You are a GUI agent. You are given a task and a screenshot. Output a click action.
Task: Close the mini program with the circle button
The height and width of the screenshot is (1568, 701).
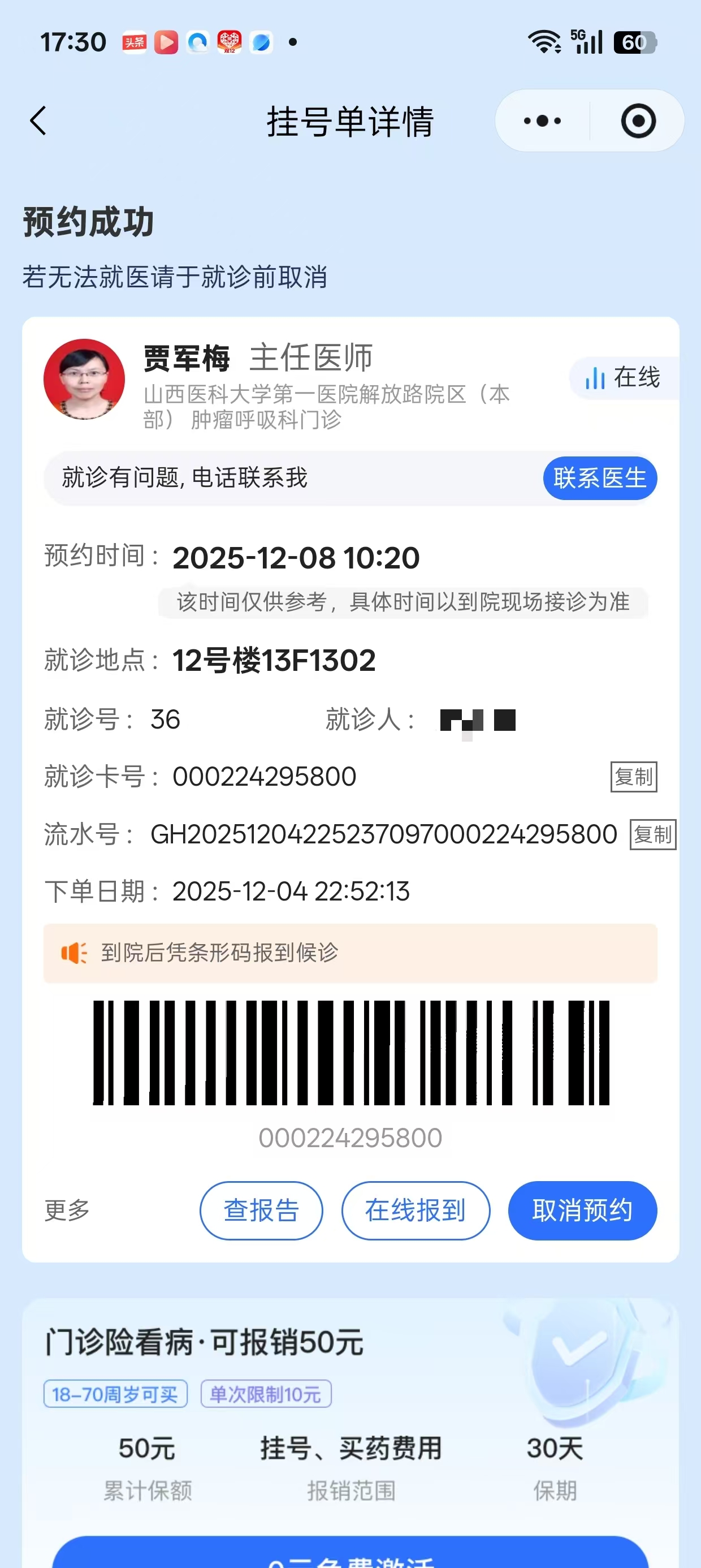click(x=638, y=120)
